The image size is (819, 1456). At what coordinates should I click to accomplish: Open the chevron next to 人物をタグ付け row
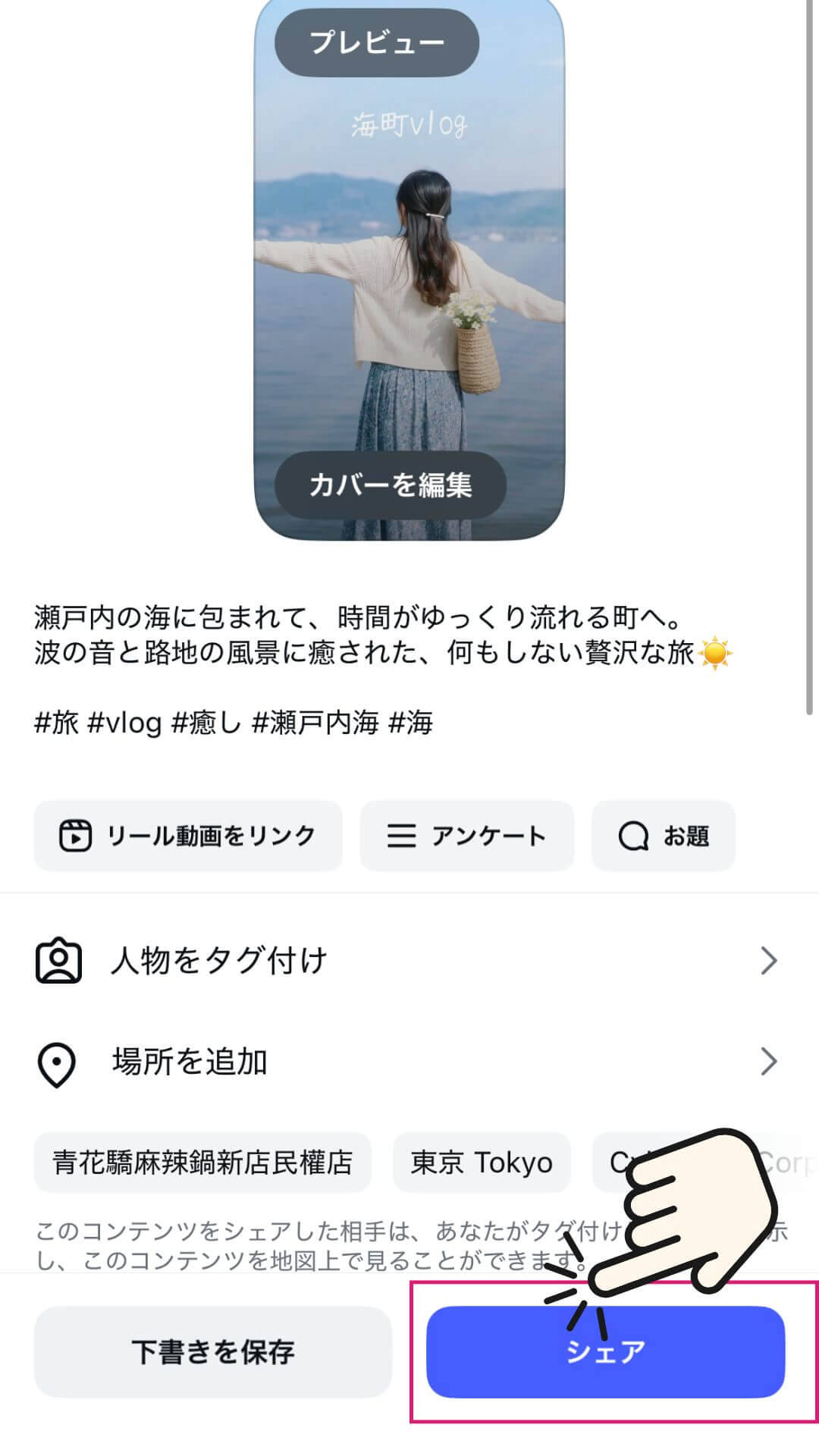click(769, 959)
